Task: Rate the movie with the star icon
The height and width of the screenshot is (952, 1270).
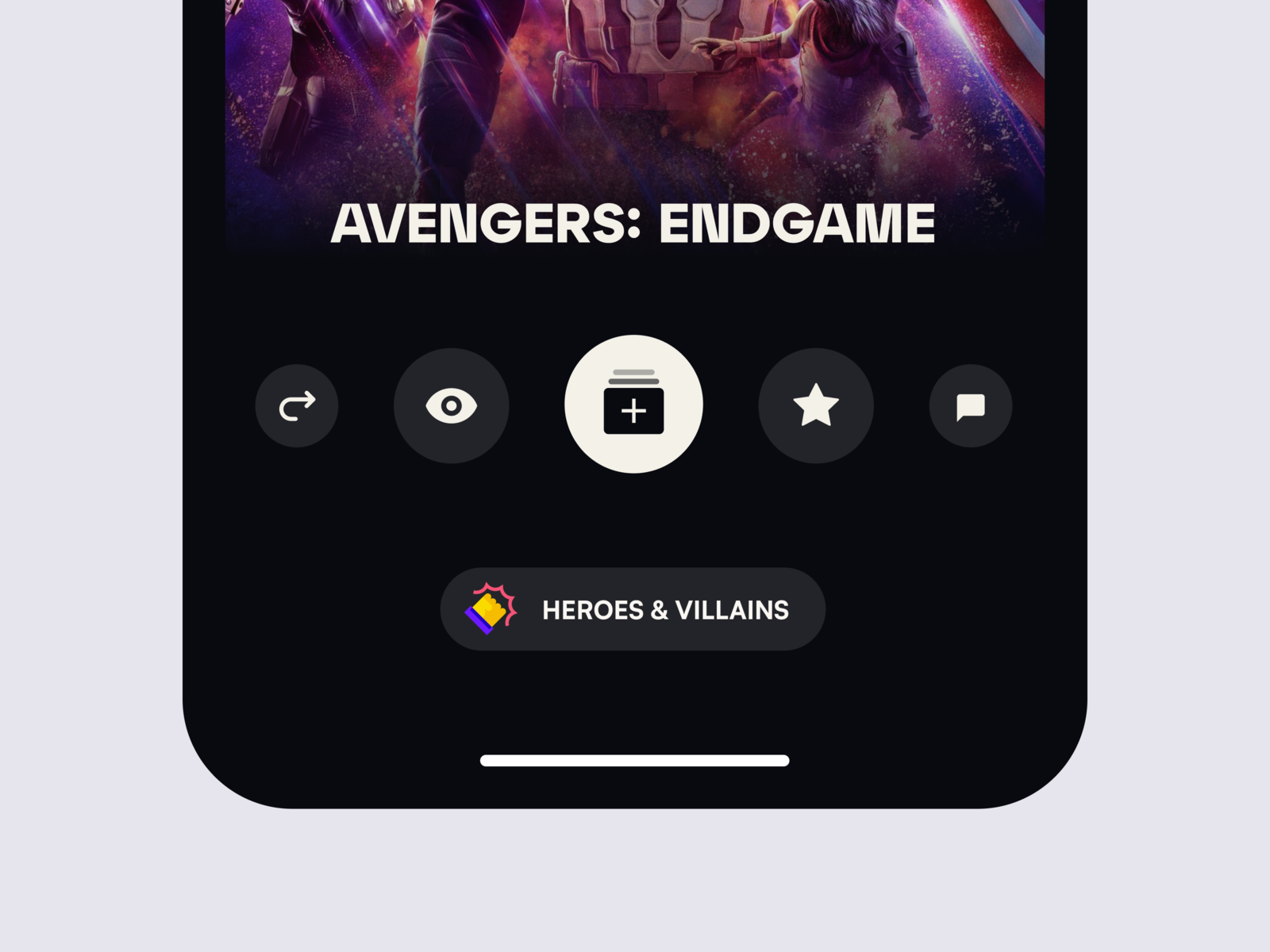Action: pos(816,406)
